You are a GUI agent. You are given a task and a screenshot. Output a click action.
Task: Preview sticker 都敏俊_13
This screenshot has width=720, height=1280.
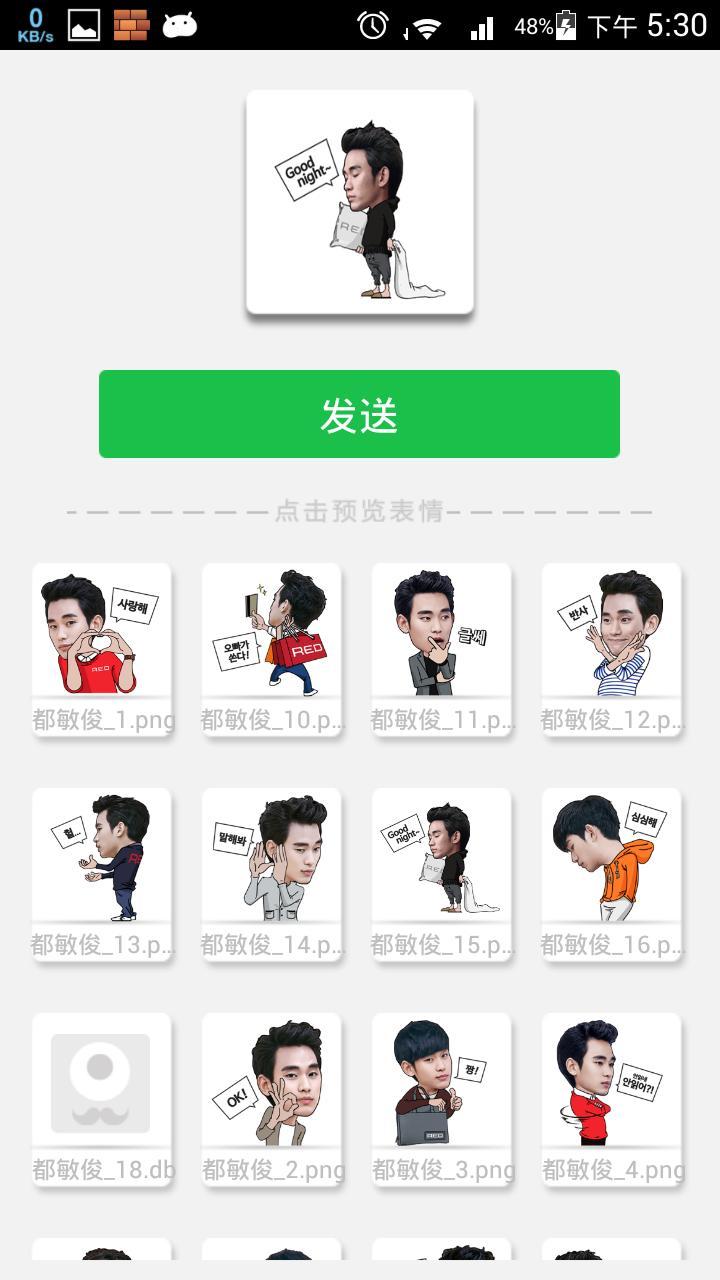pos(101,857)
